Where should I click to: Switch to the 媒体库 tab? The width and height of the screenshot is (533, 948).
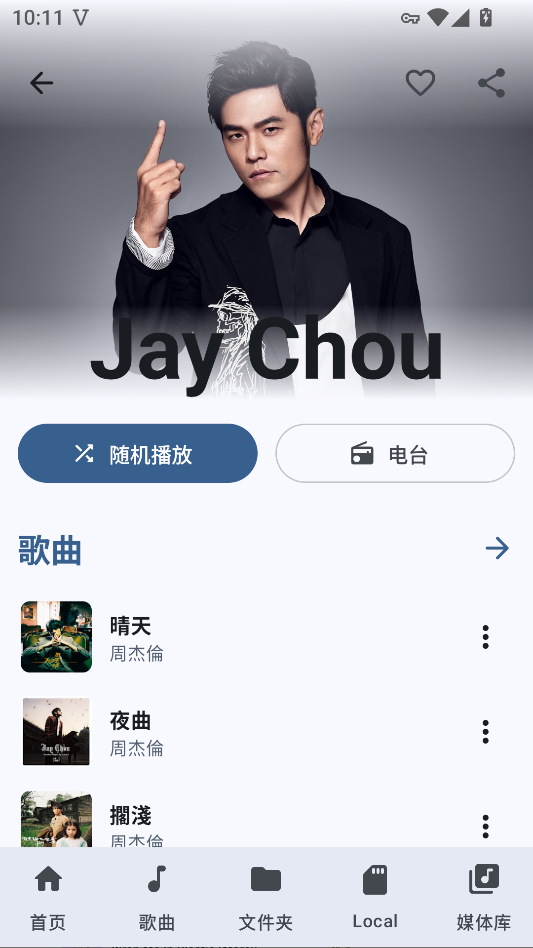483,897
